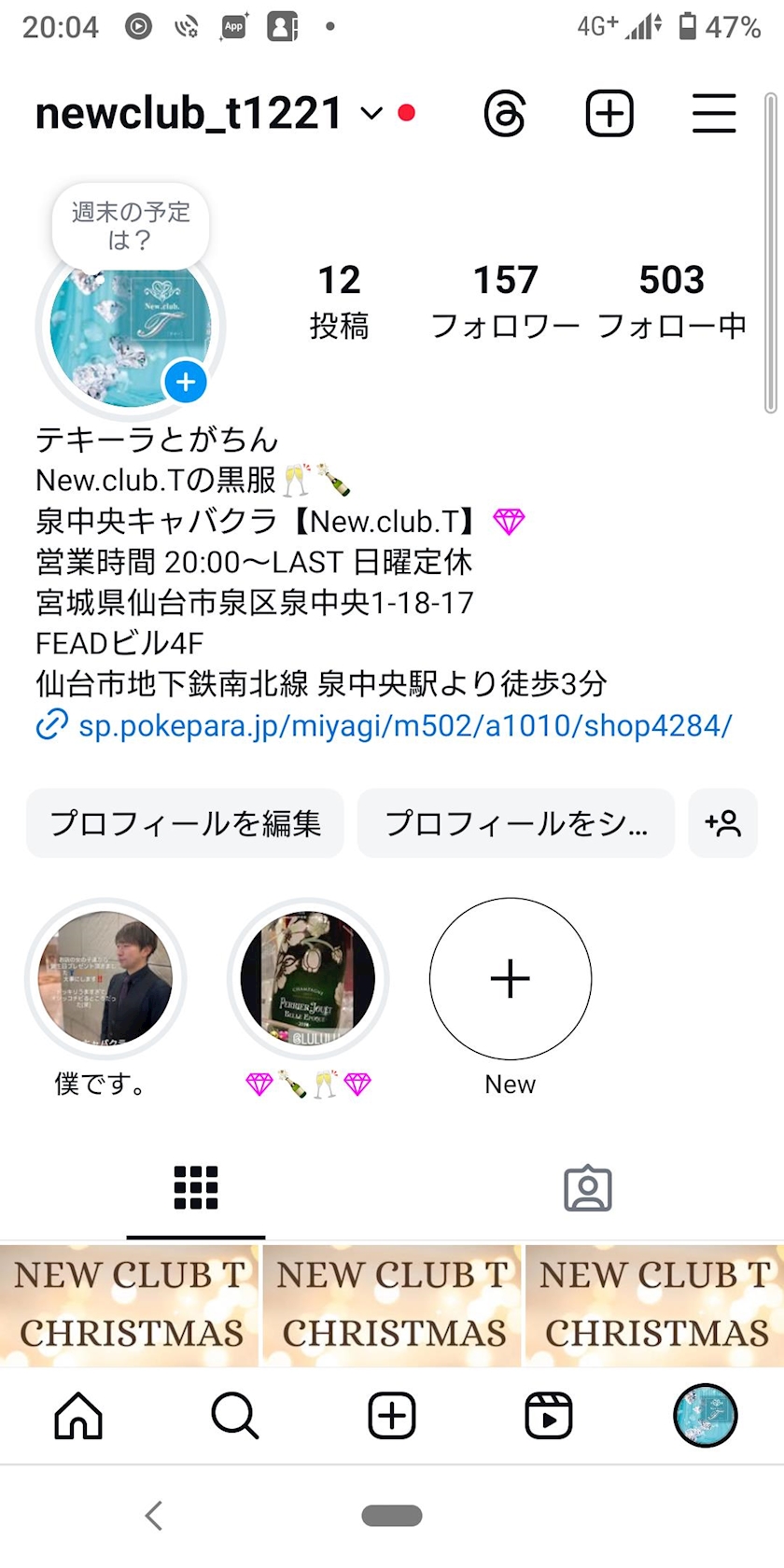Open the Threads icon
Image resolution: width=784 pixels, height=1568 pixels.
click(505, 114)
